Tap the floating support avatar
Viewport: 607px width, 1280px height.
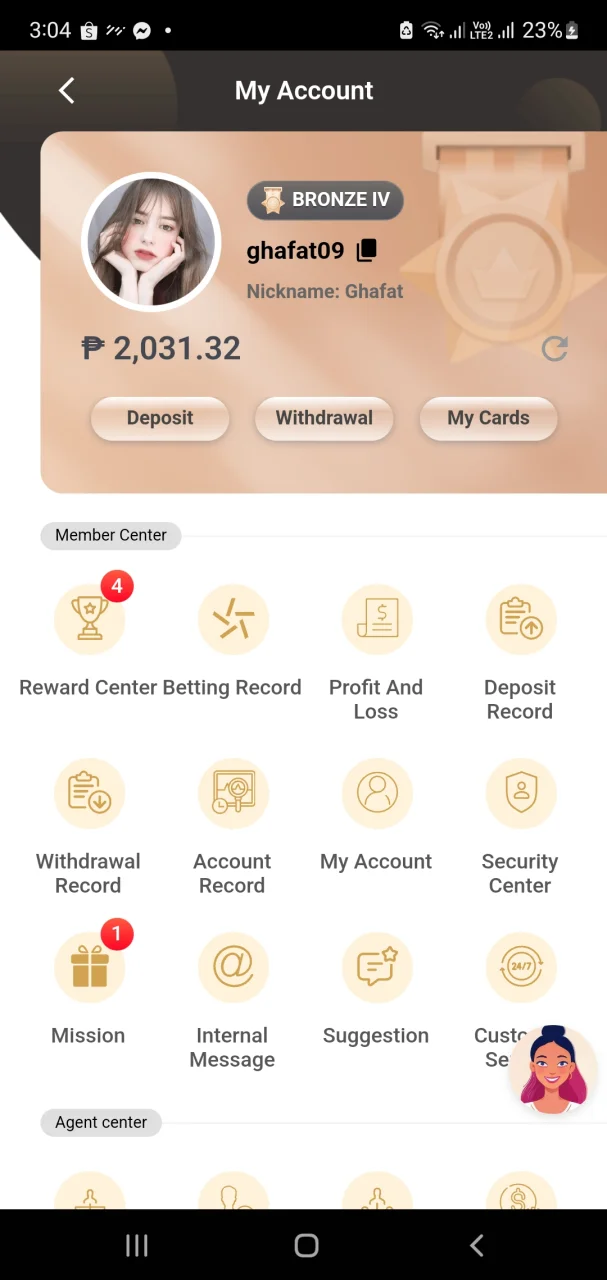[x=553, y=1069]
